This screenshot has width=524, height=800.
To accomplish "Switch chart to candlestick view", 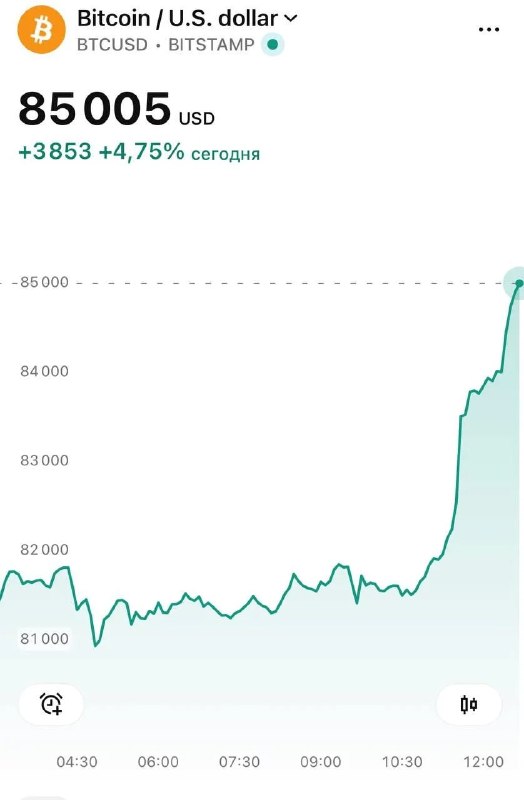I will pyautogui.click(x=468, y=705).
